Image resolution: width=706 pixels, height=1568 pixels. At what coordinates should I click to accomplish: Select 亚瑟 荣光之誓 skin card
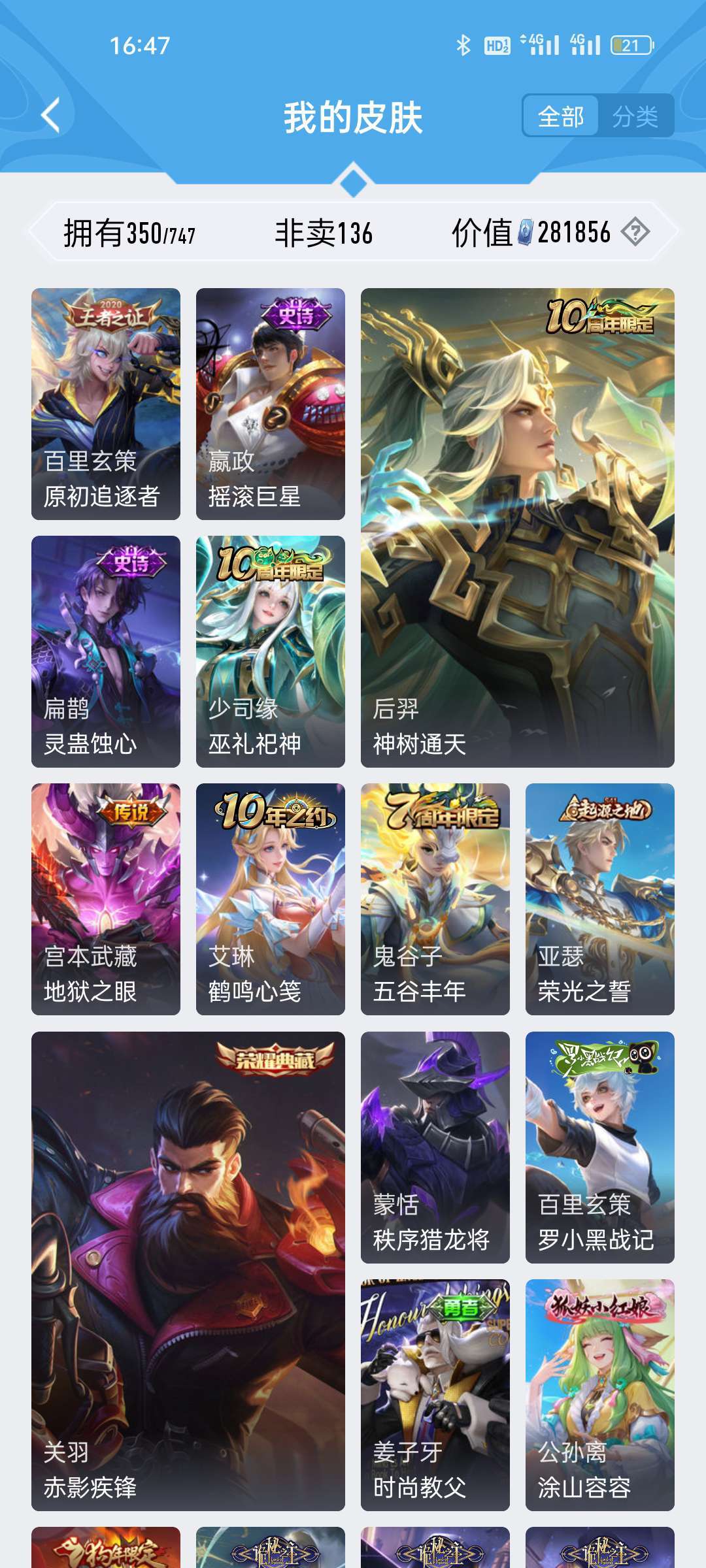[600, 899]
